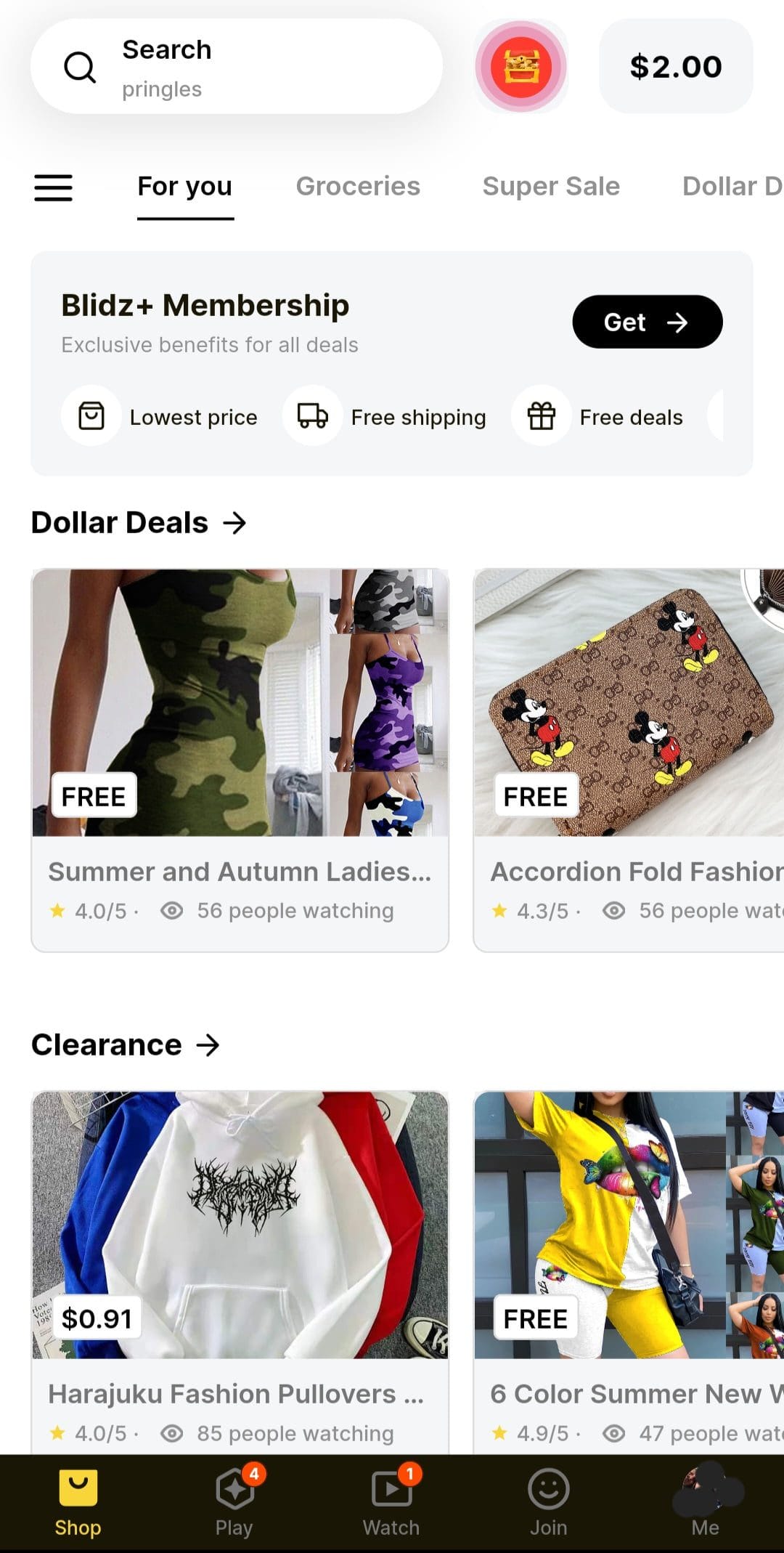Open the Me profile tab
784x1553 pixels.
pyautogui.click(x=706, y=1502)
